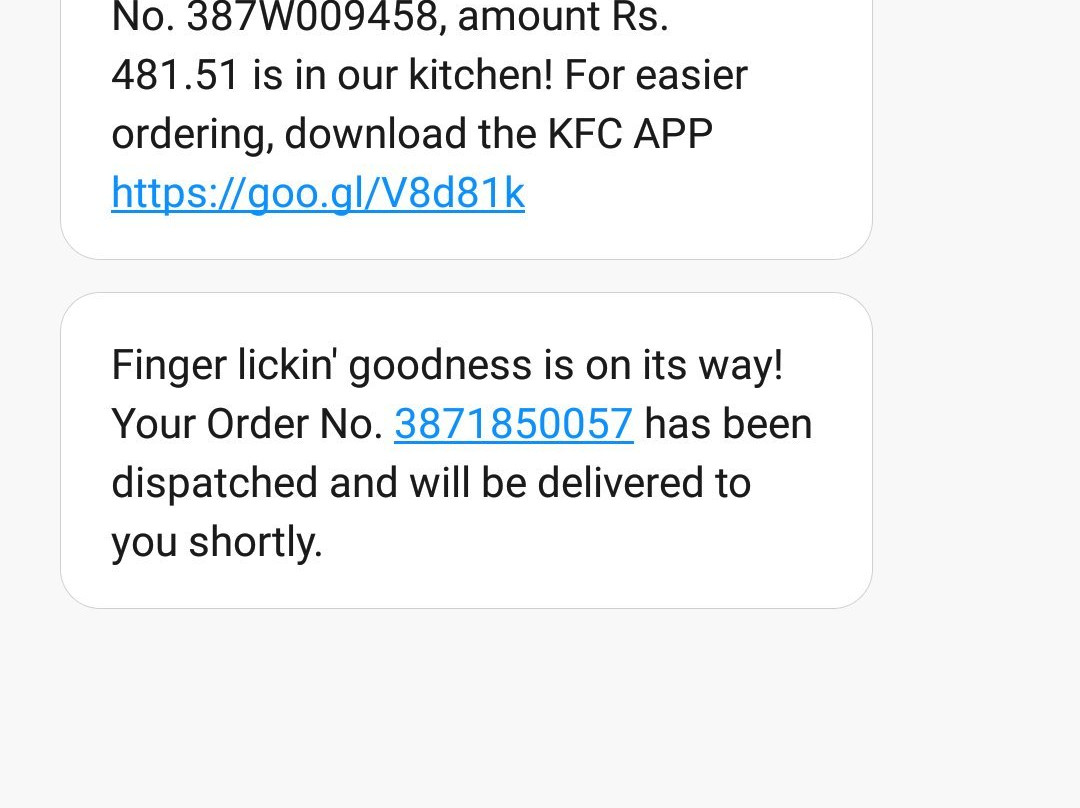Tap the order number 3871850057 link

(x=514, y=424)
